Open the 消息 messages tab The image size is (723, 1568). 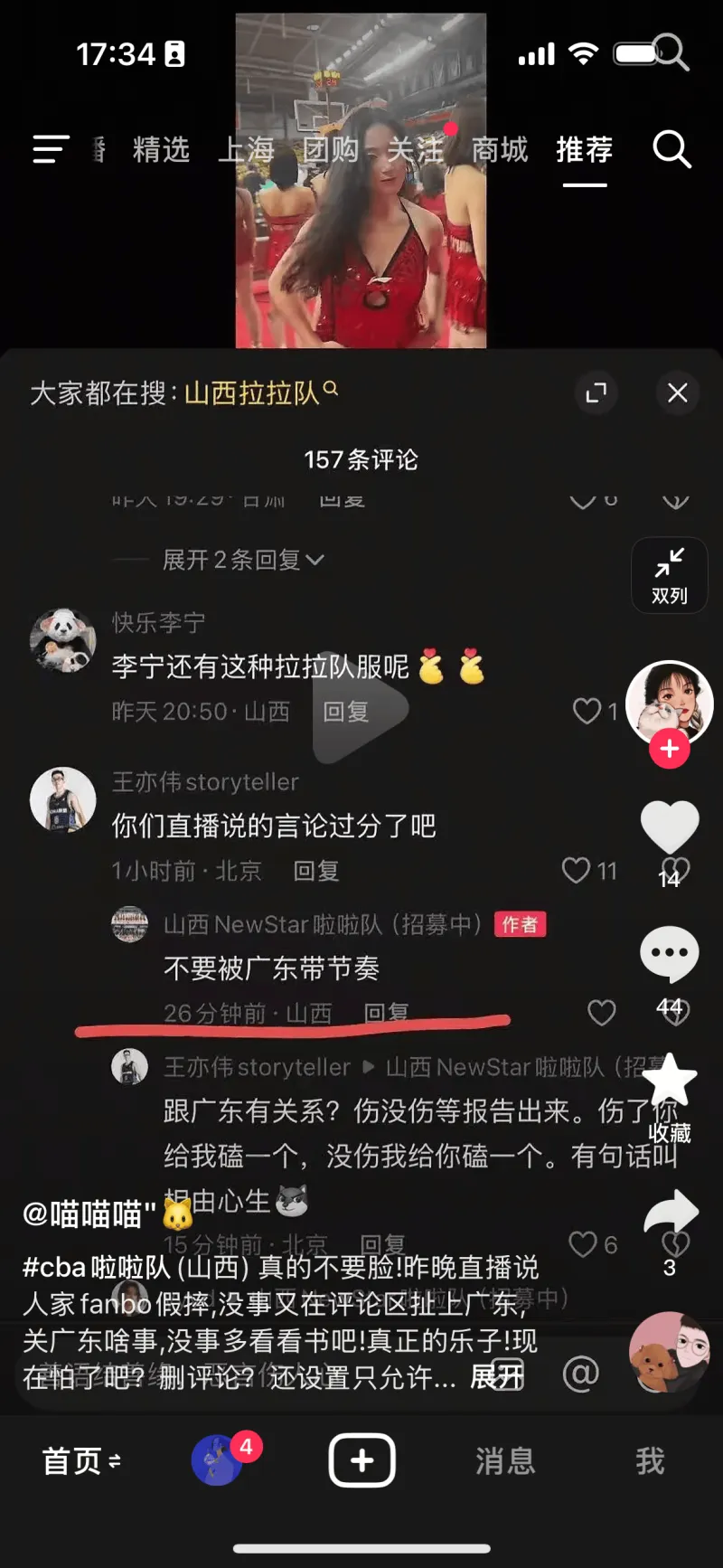coord(505,1460)
